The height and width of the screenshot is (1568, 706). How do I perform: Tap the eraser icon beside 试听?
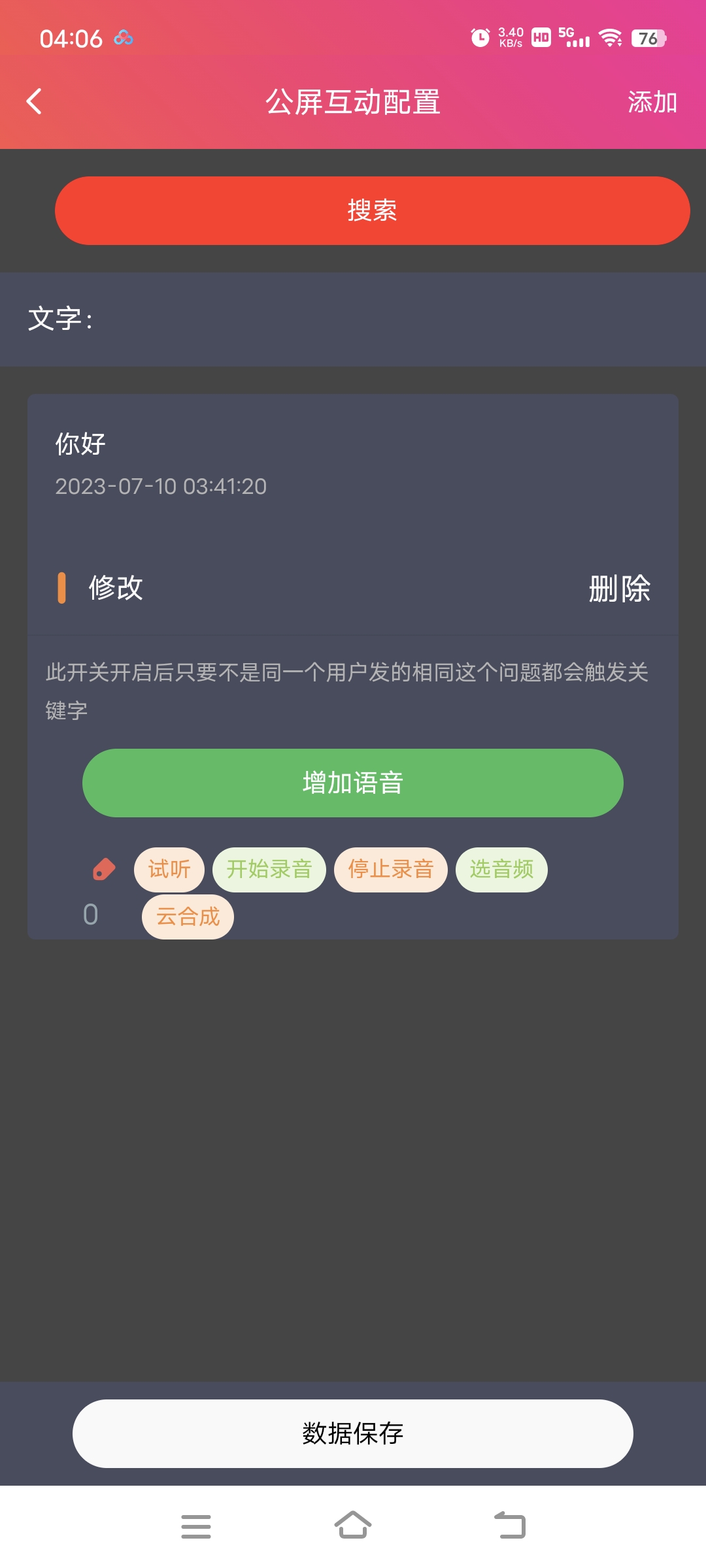tap(104, 870)
